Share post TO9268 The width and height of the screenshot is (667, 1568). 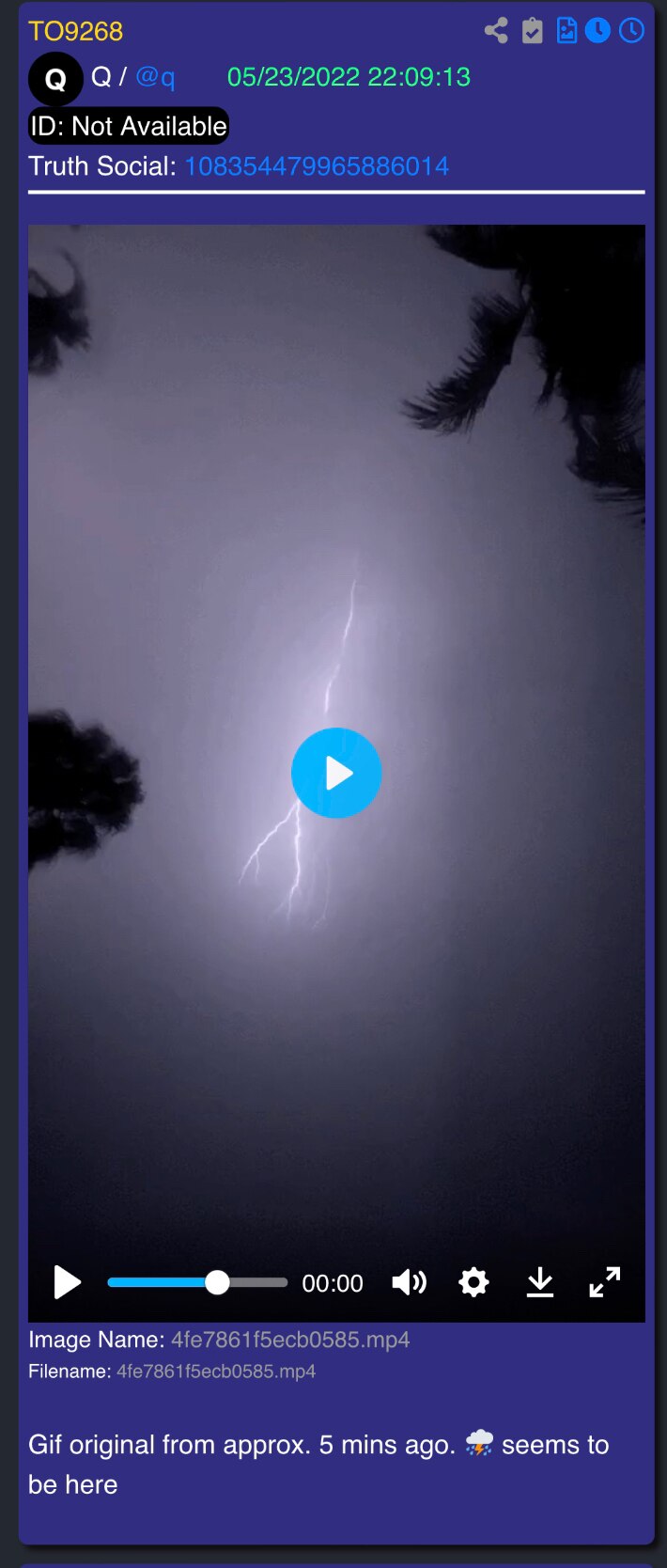[496, 31]
